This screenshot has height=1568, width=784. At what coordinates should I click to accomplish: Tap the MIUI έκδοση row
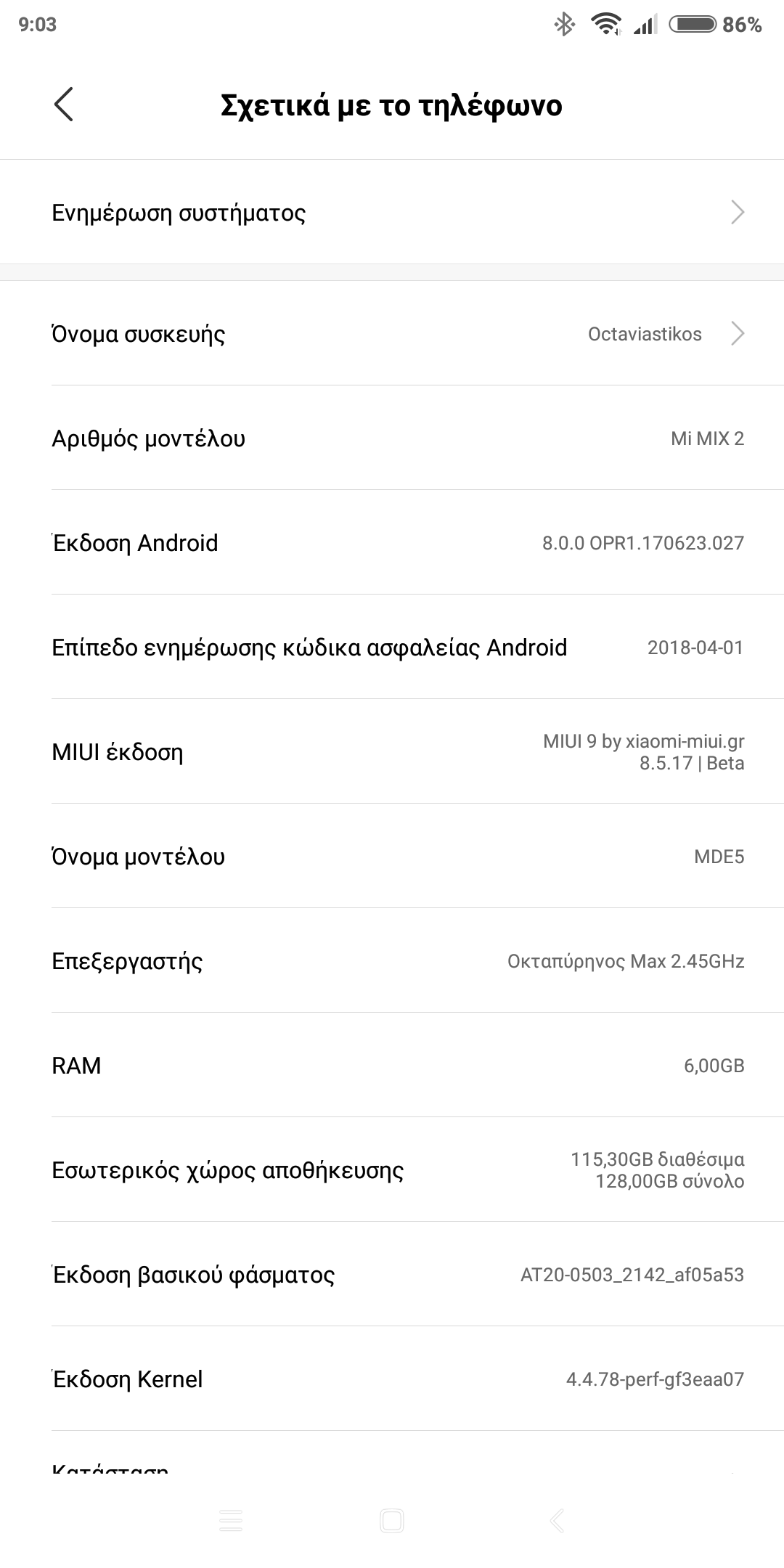[x=392, y=752]
